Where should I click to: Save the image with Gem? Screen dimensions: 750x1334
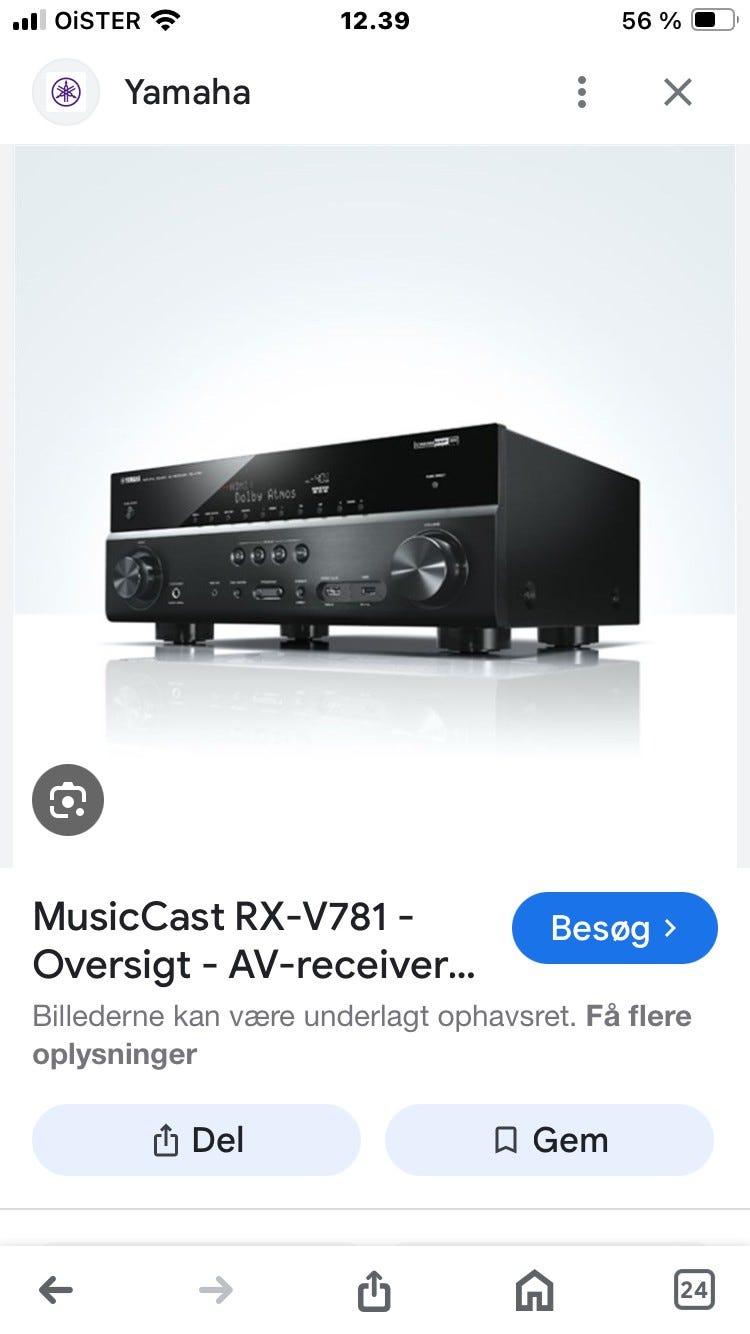549,1140
